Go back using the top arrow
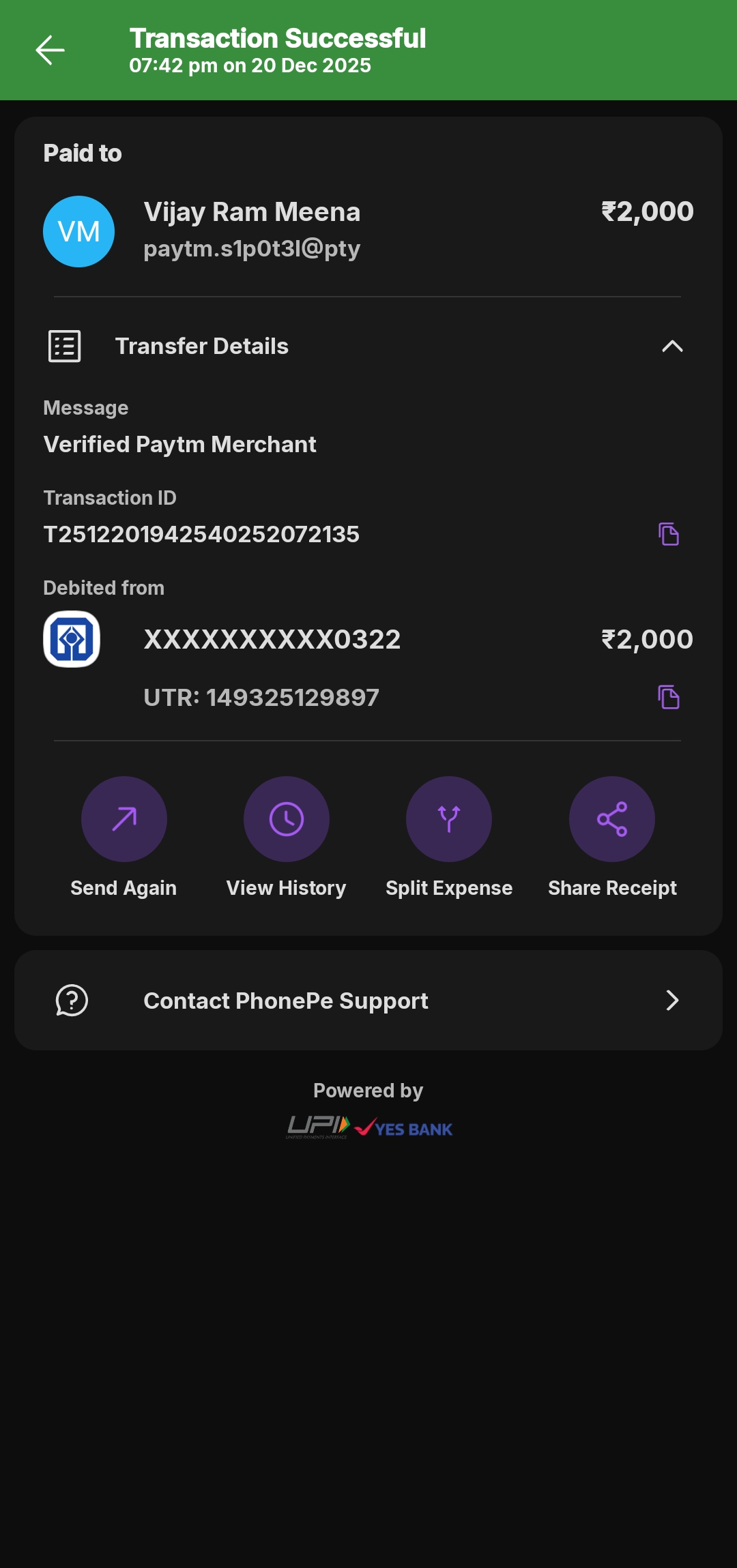 [50, 50]
